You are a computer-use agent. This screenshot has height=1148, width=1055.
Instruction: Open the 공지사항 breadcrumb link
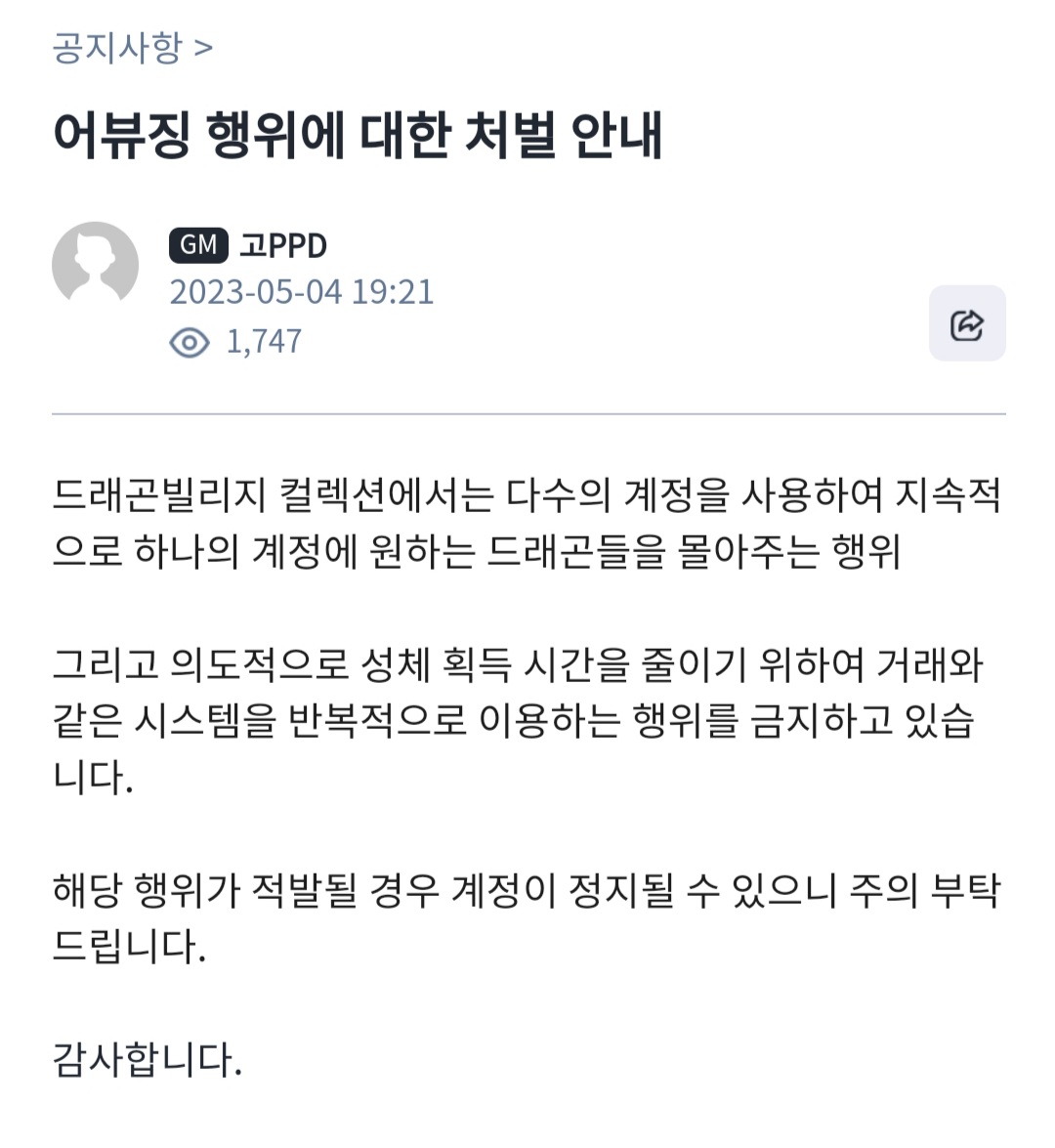coord(132,48)
